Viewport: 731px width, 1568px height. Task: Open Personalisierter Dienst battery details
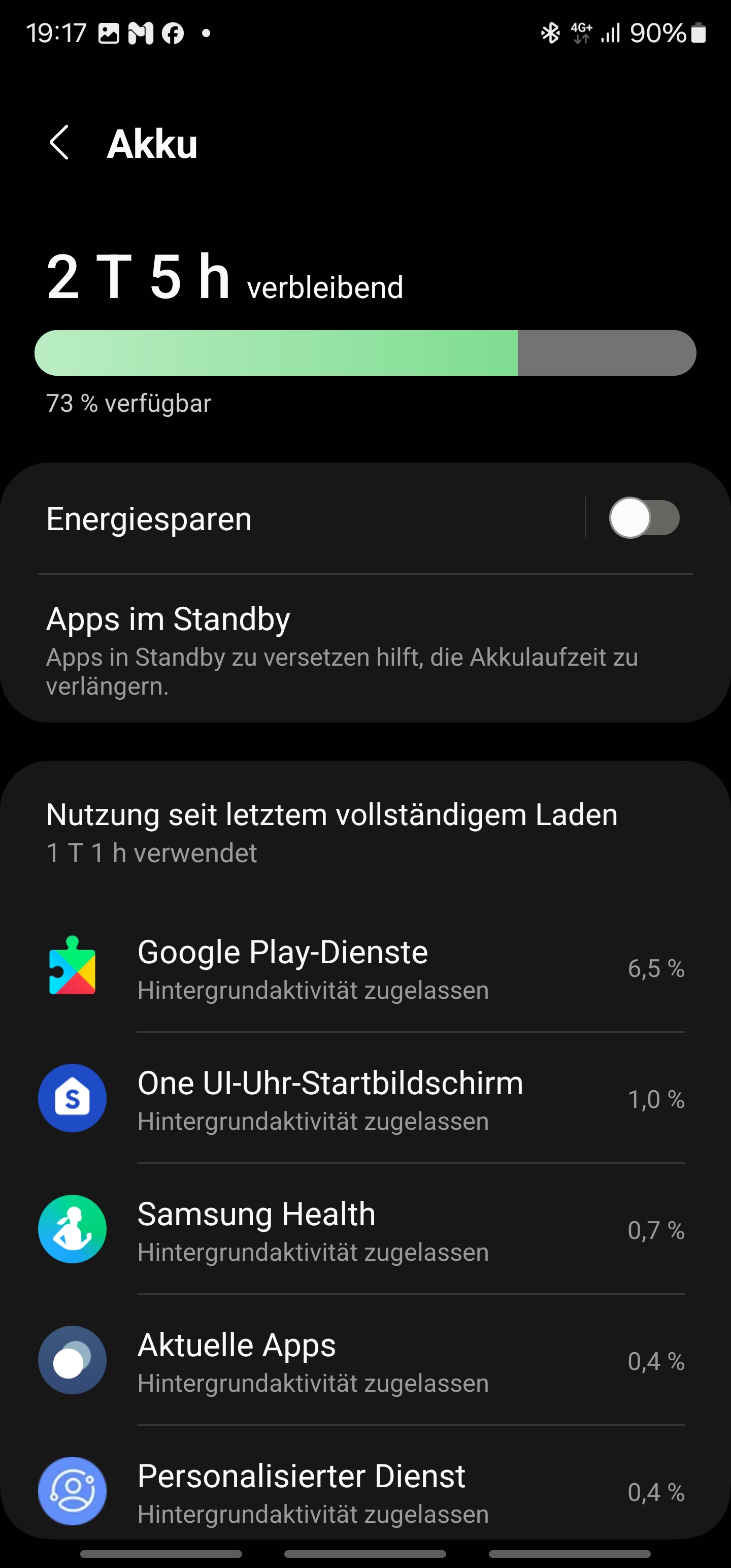coord(365,1492)
